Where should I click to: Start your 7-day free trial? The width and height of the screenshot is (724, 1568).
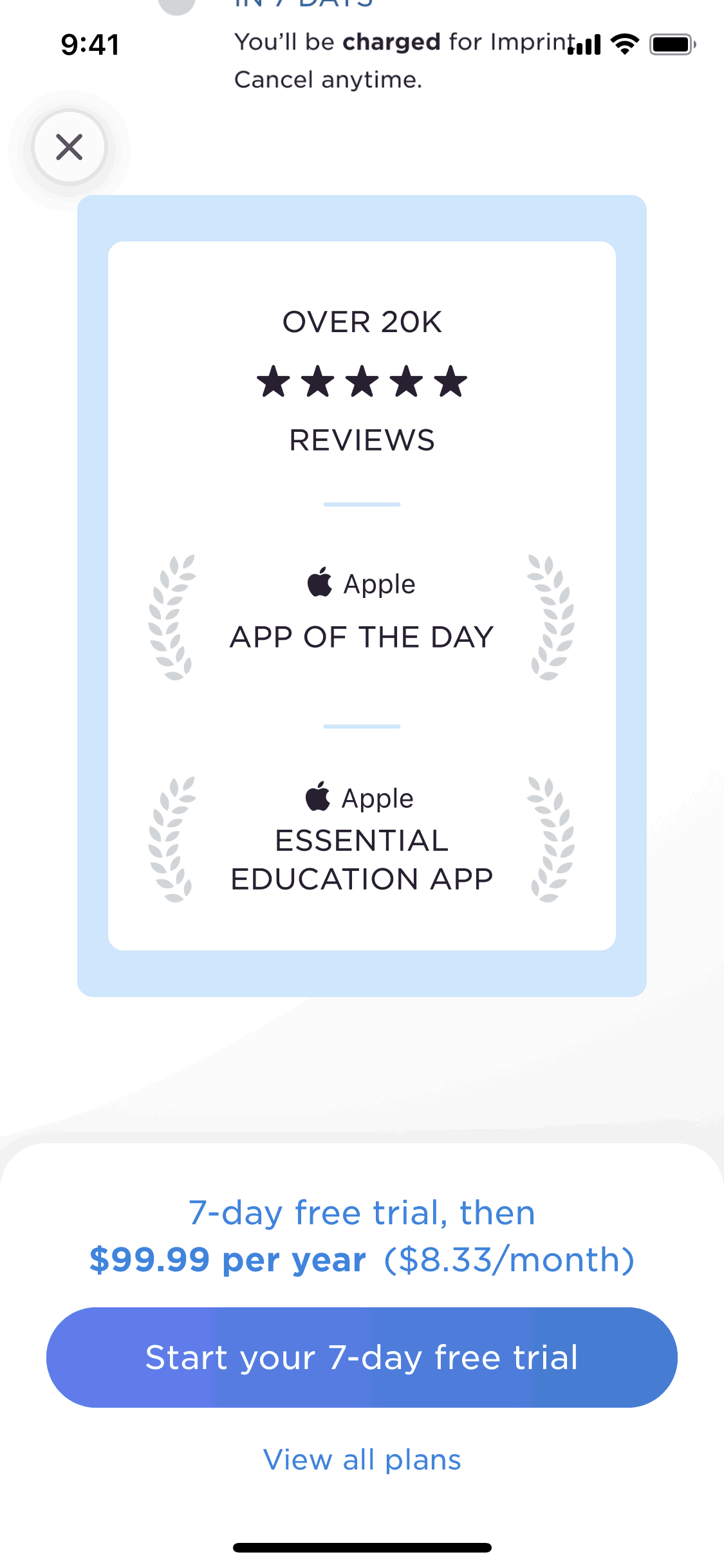[362, 1357]
